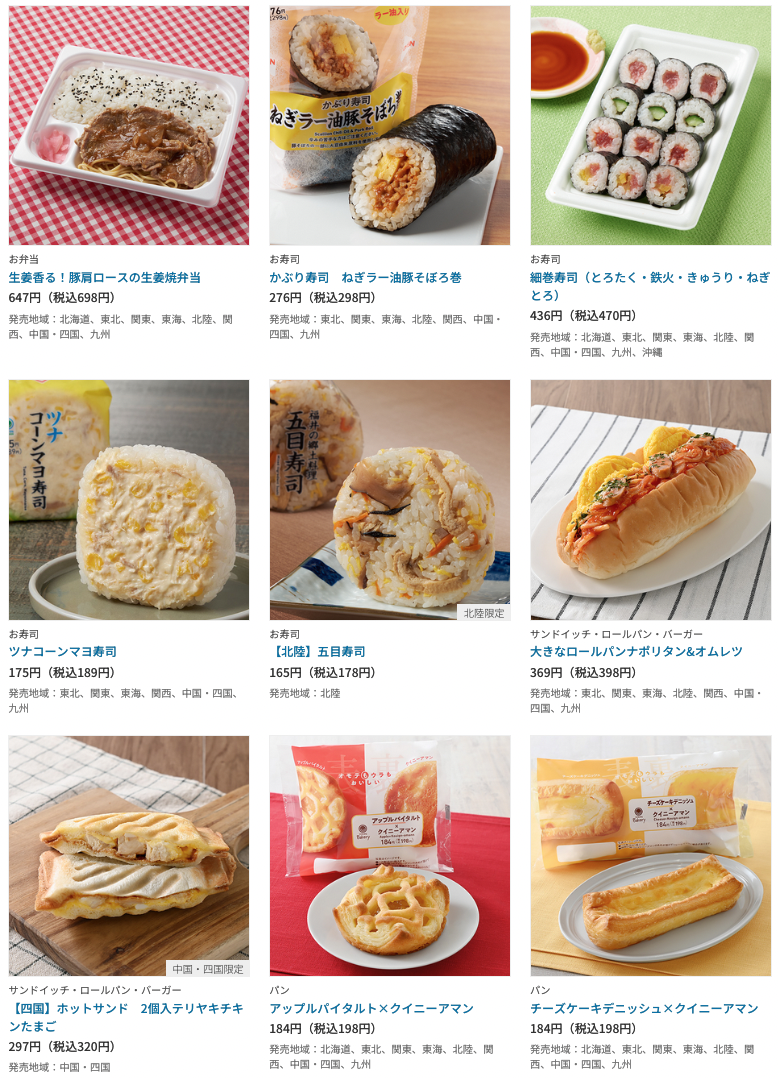Image resolution: width=778 pixels, height=1078 pixels.
Task: Open the 【北陸】五目寿司 product page
Action: (x=317, y=651)
